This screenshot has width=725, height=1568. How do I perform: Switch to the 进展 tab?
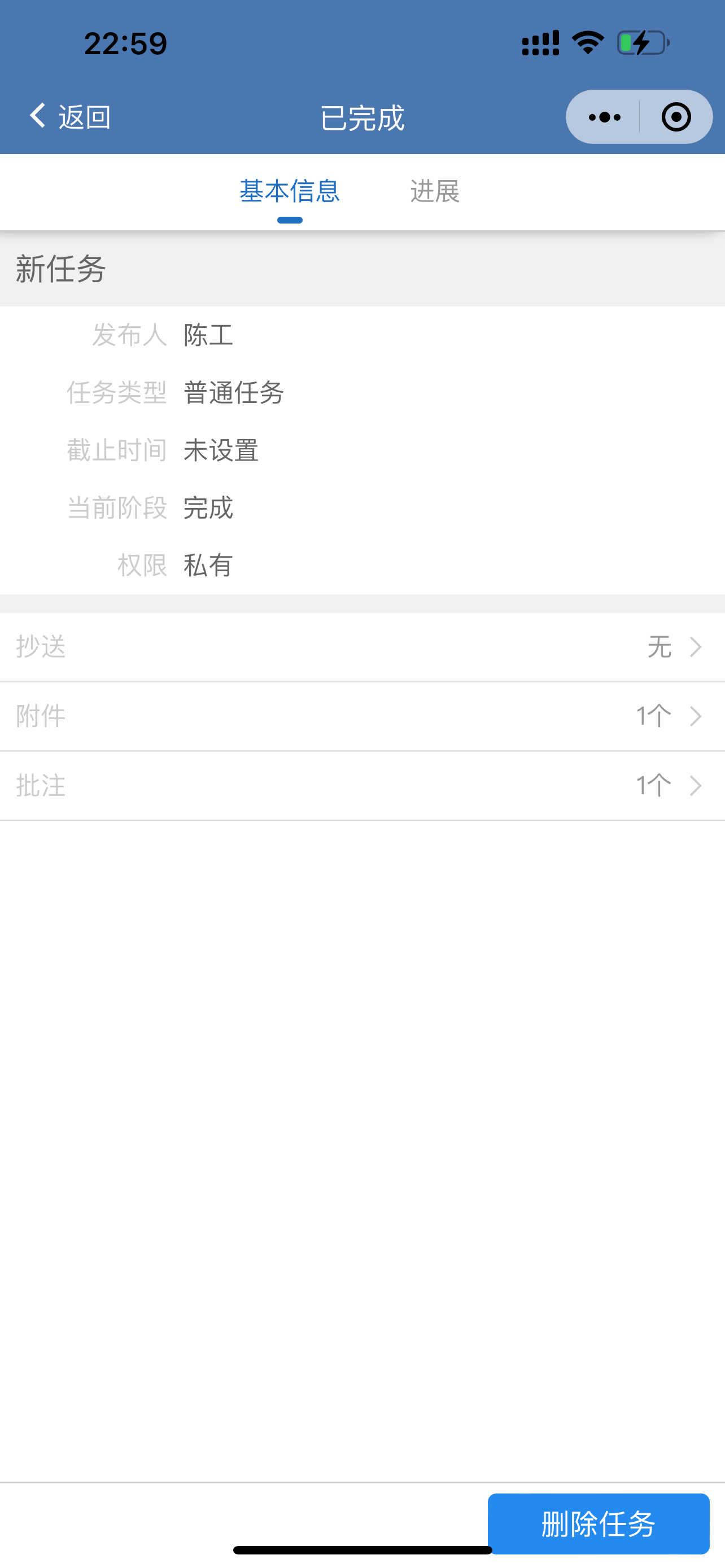pyautogui.click(x=434, y=191)
